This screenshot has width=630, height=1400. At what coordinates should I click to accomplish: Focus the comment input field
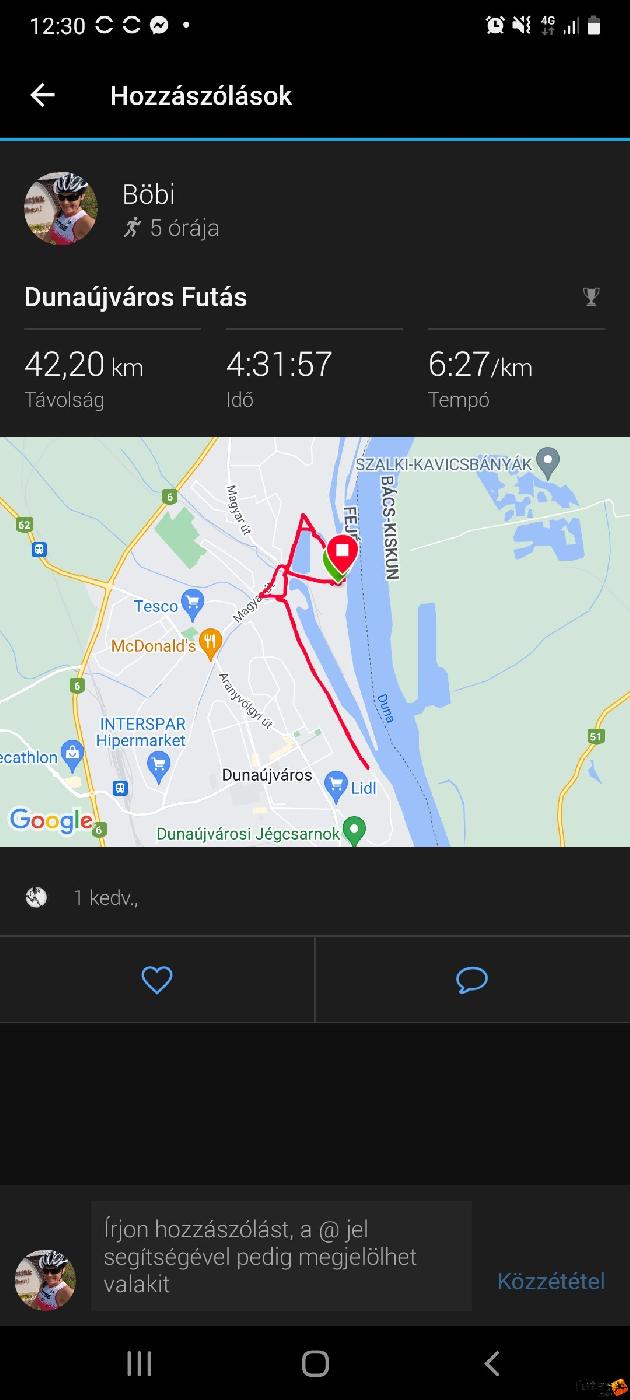[x=281, y=1256]
